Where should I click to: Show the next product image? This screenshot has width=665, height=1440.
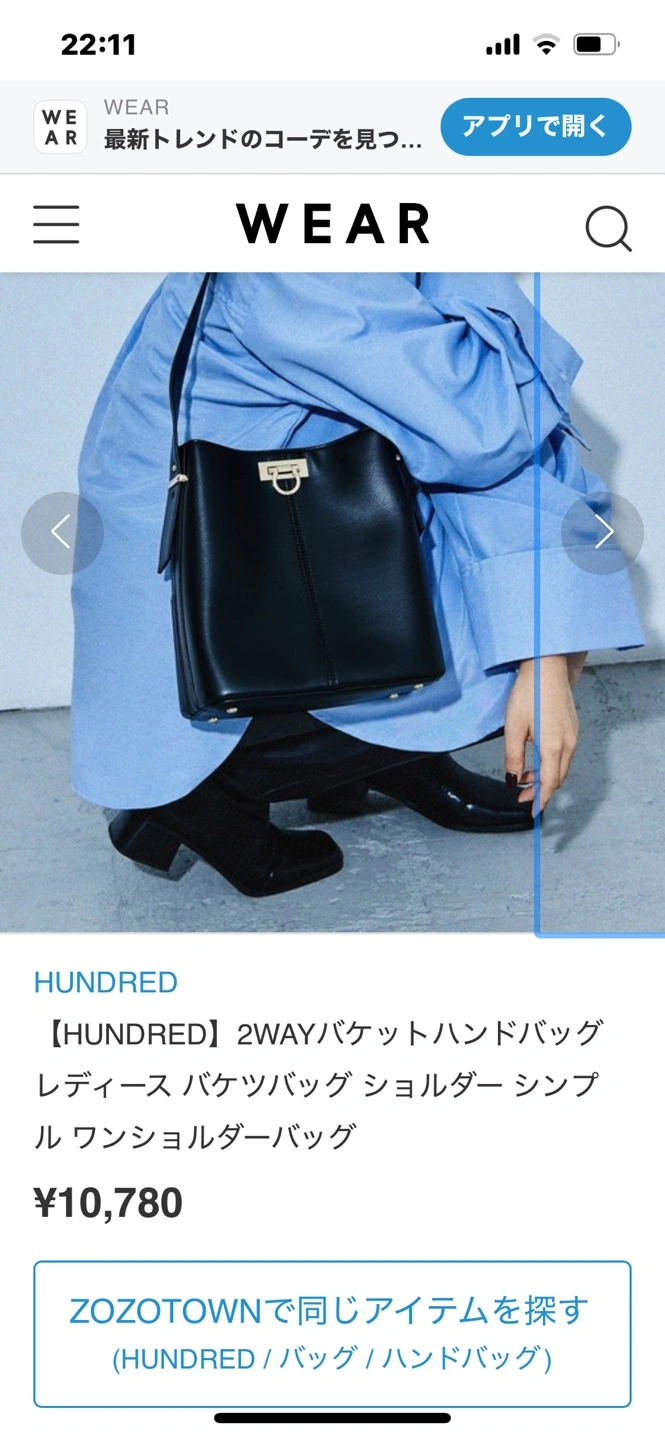click(x=603, y=532)
